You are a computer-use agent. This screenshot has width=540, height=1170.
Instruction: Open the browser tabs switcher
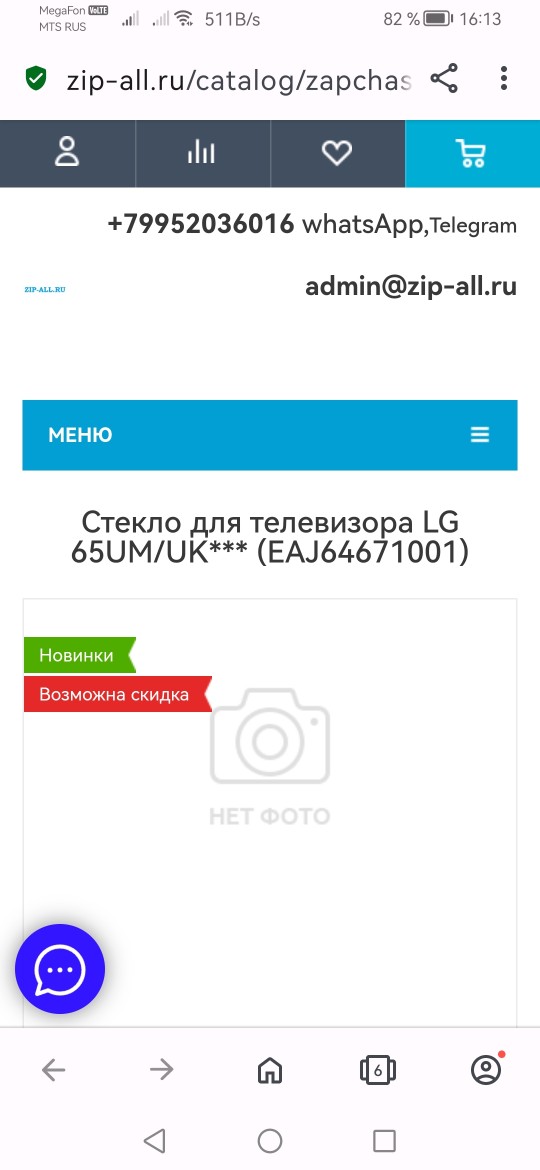(377, 1070)
